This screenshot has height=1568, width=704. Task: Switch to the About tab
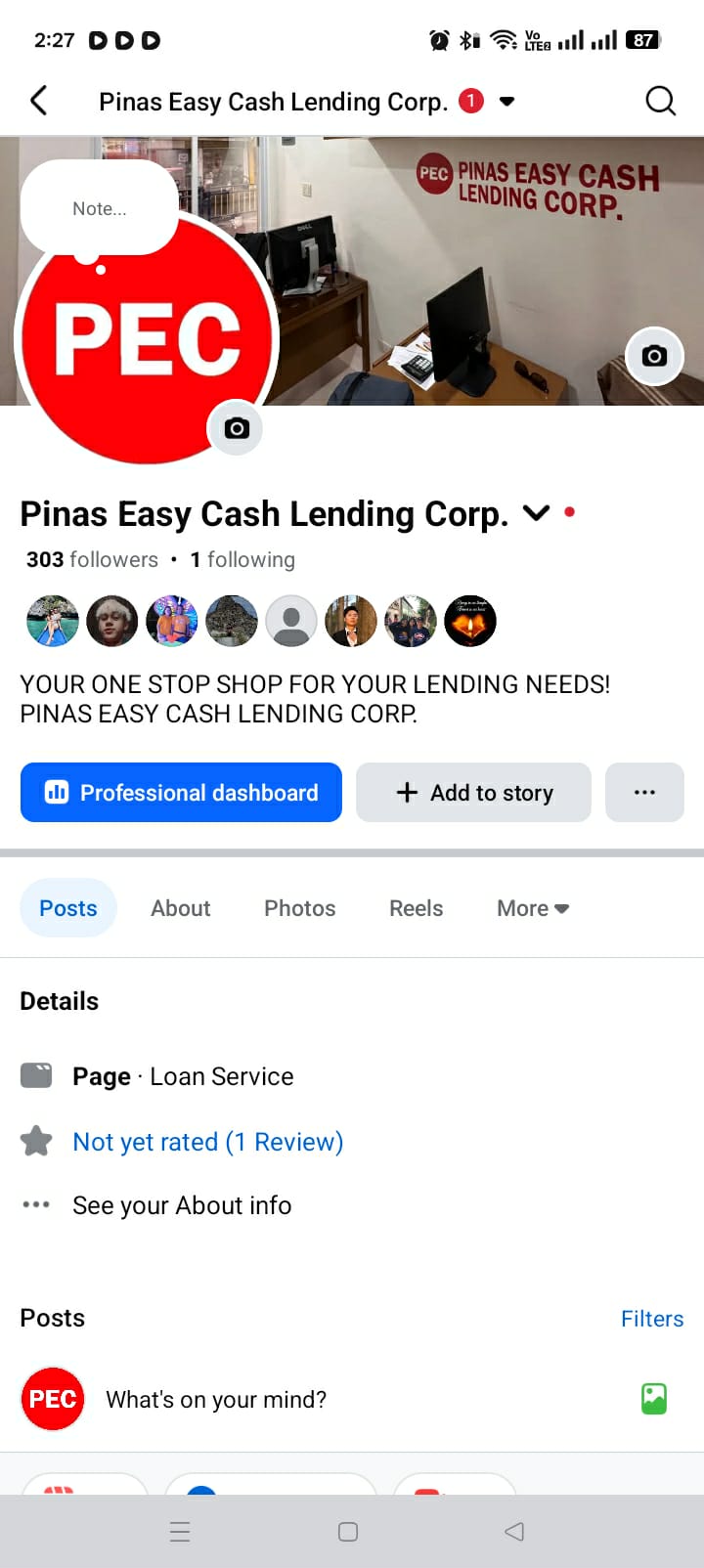click(181, 908)
